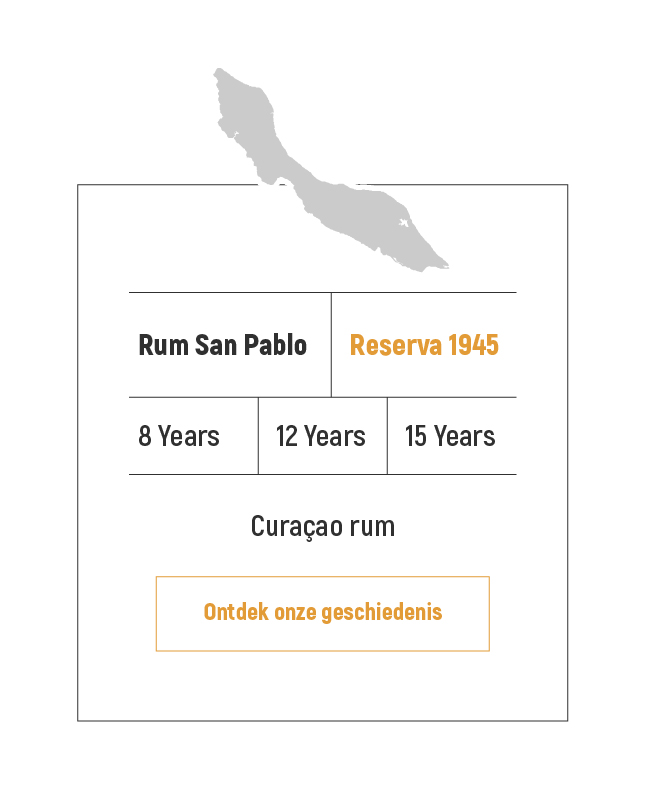The width and height of the screenshot is (645, 789).
Task: Choose the 8 Years option
Action: tap(180, 437)
